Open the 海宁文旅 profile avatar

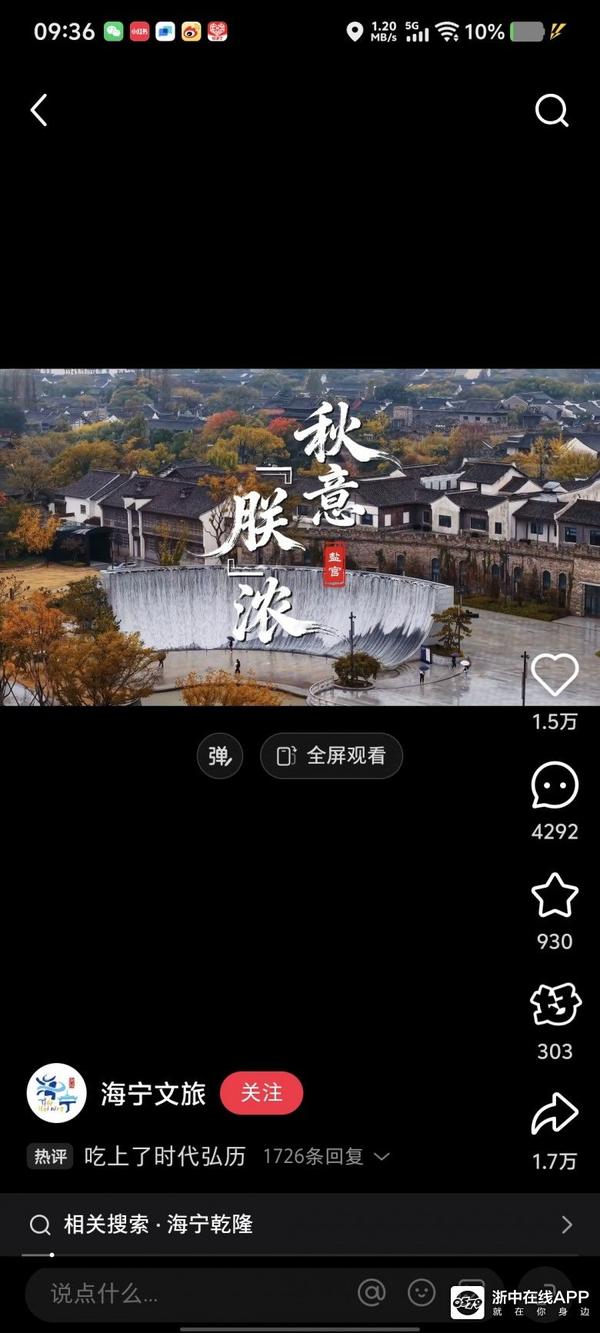[56, 1093]
